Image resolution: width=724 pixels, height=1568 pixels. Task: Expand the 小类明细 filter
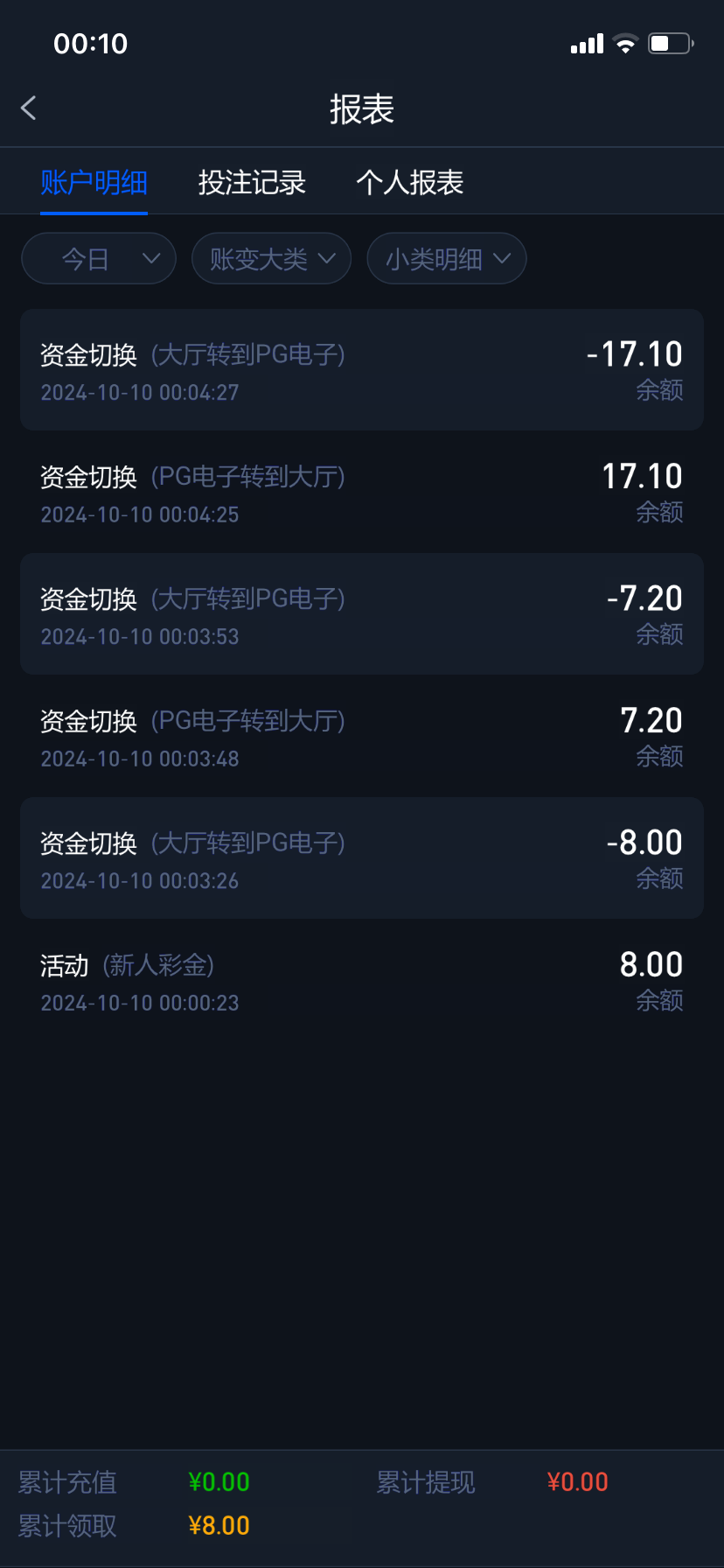coord(447,259)
